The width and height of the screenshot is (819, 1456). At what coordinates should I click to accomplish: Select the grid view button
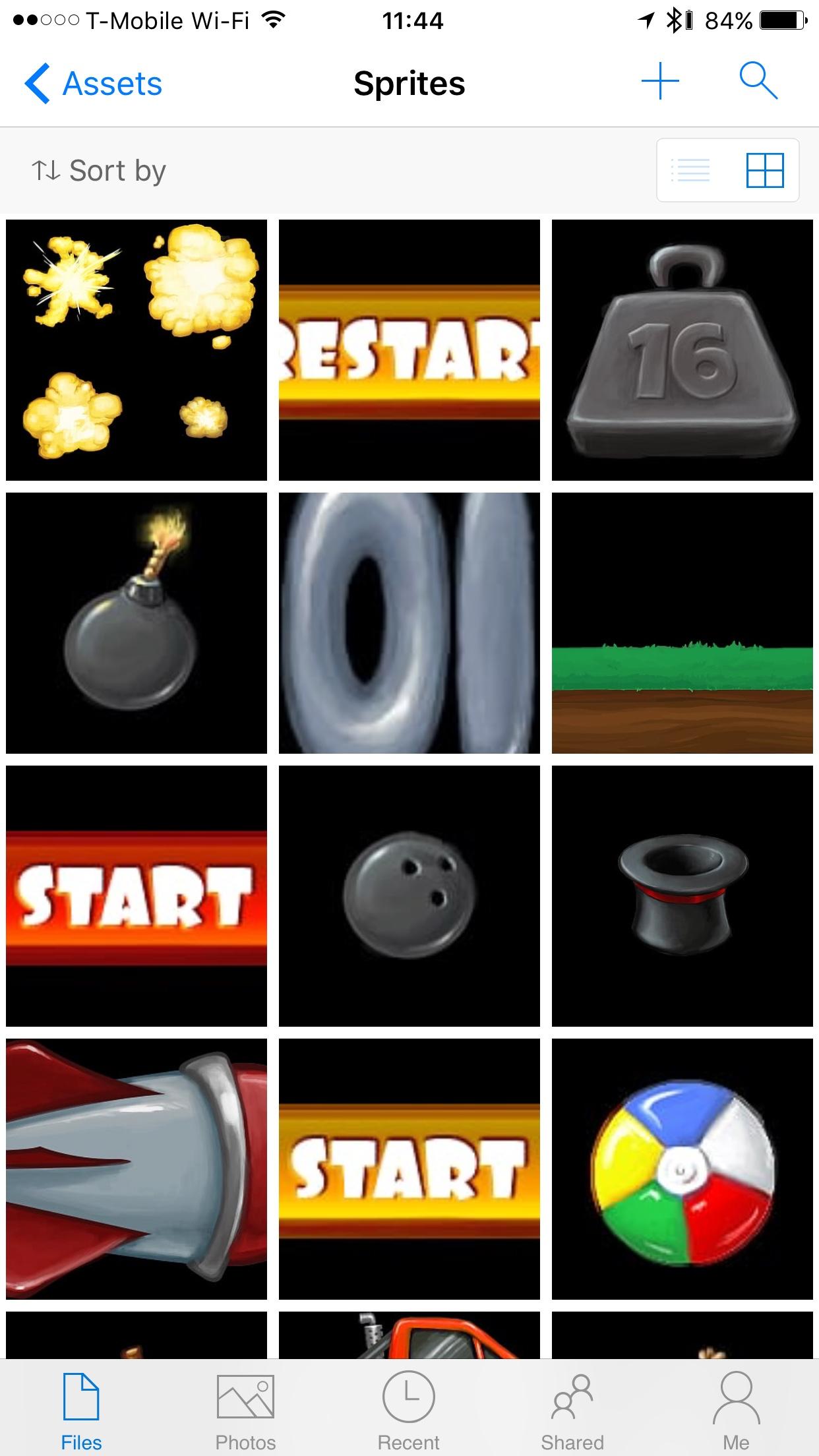coord(764,171)
